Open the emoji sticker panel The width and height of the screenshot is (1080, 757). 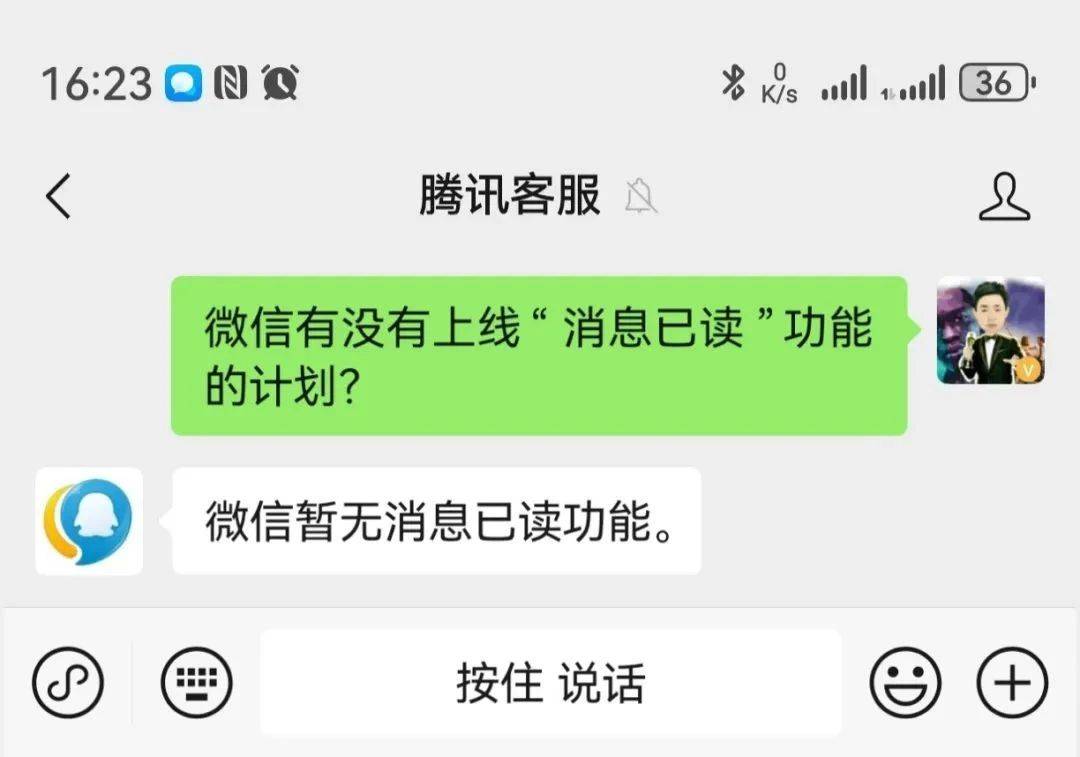[905, 683]
